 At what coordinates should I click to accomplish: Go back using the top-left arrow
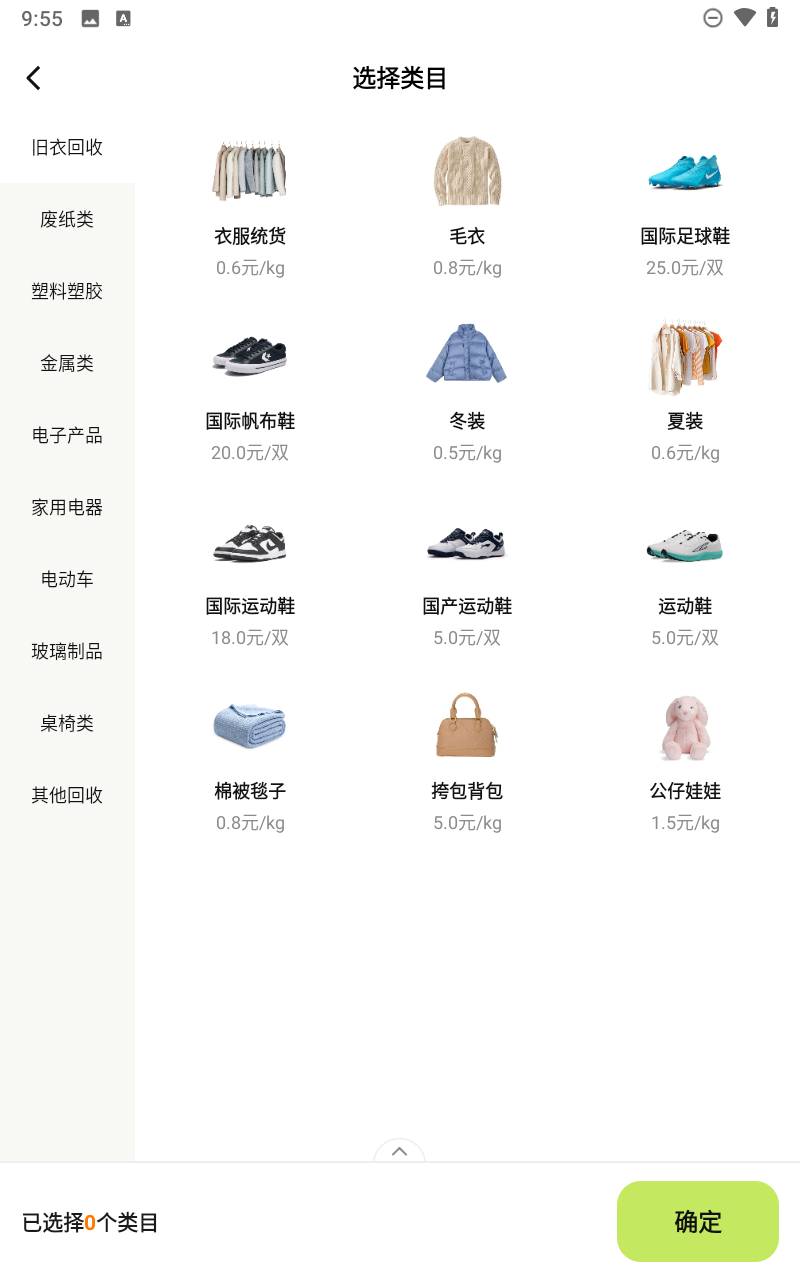pyautogui.click(x=34, y=78)
